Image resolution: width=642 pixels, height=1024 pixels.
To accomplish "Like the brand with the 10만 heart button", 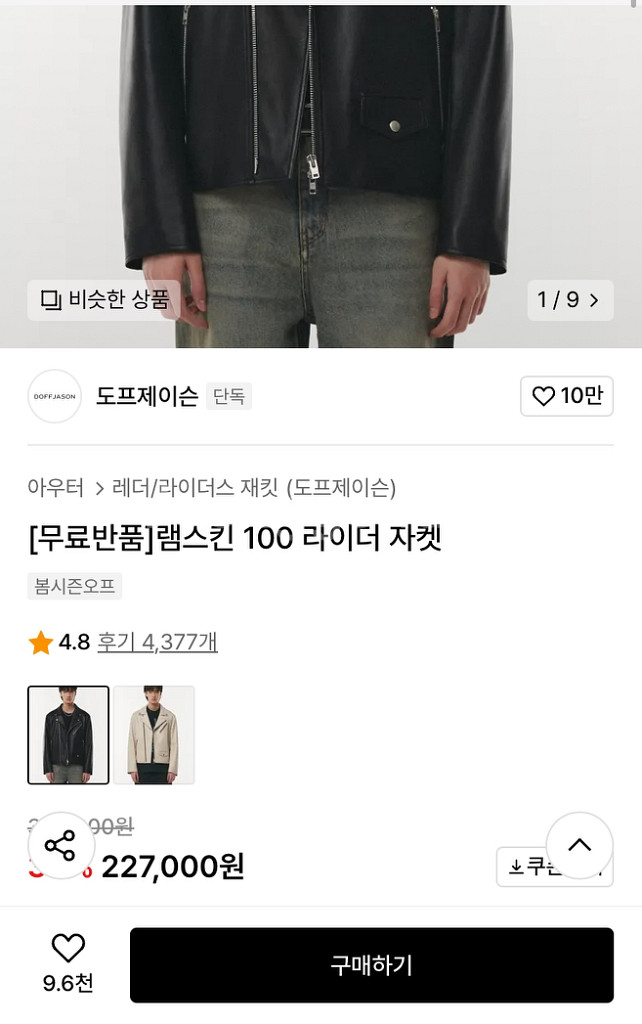I will [x=566, y=396].
